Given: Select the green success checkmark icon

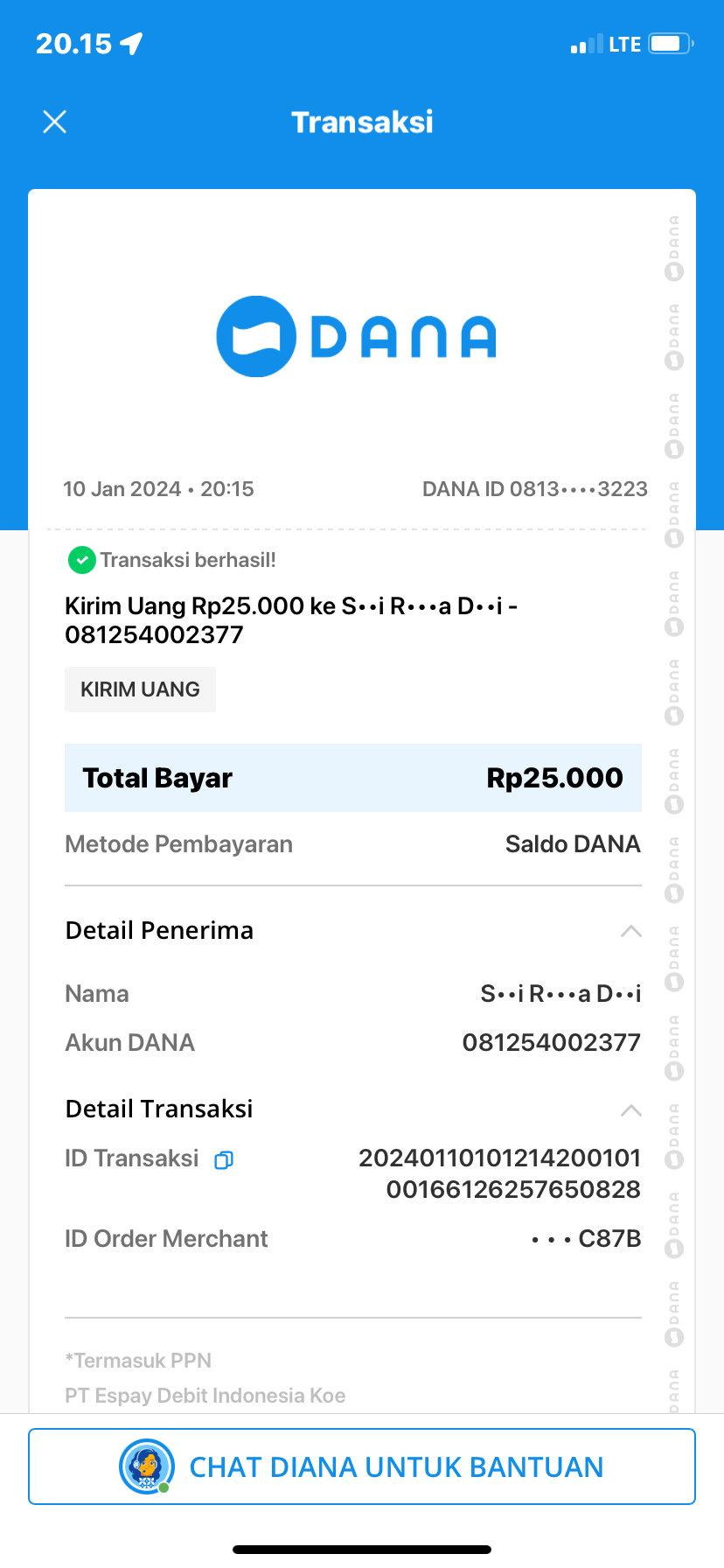Looking at the screenshot, I should tap(81, 560).
